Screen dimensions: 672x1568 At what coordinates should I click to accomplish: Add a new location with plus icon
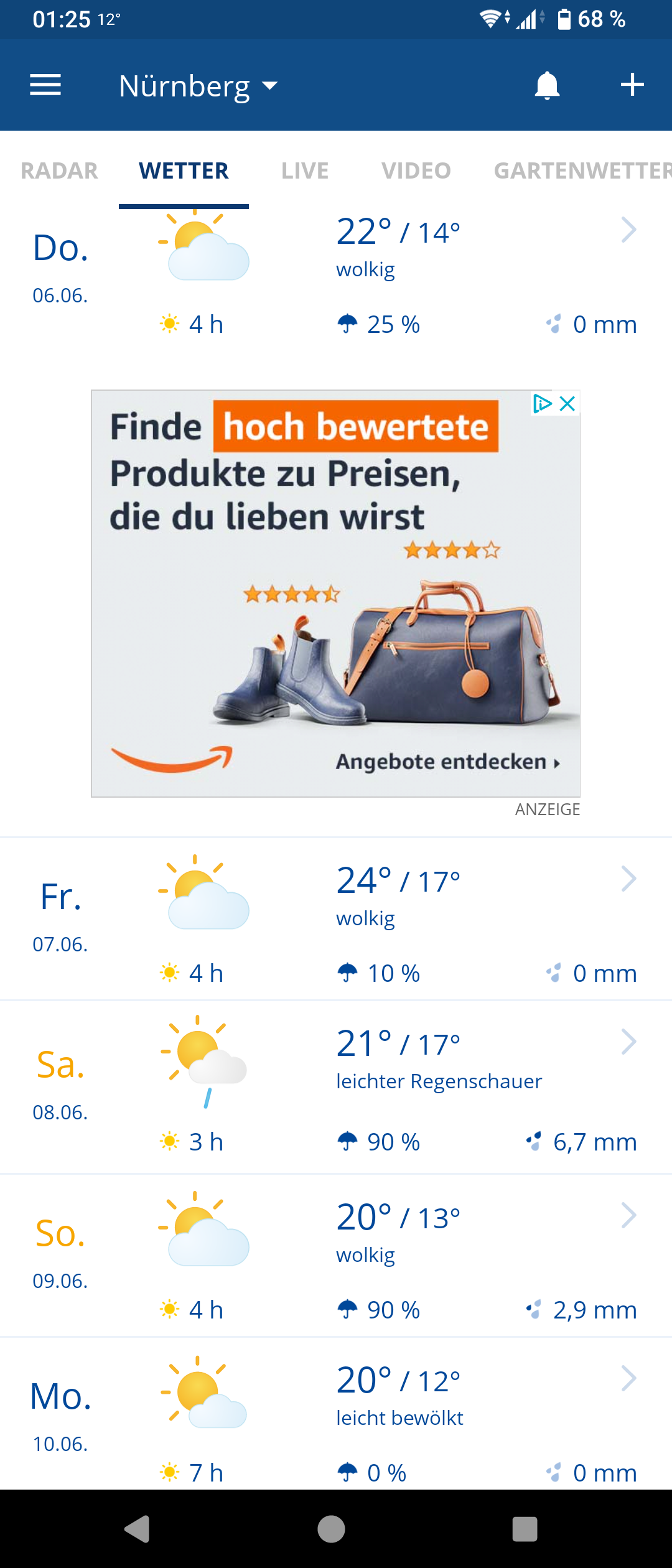[632, 85]
